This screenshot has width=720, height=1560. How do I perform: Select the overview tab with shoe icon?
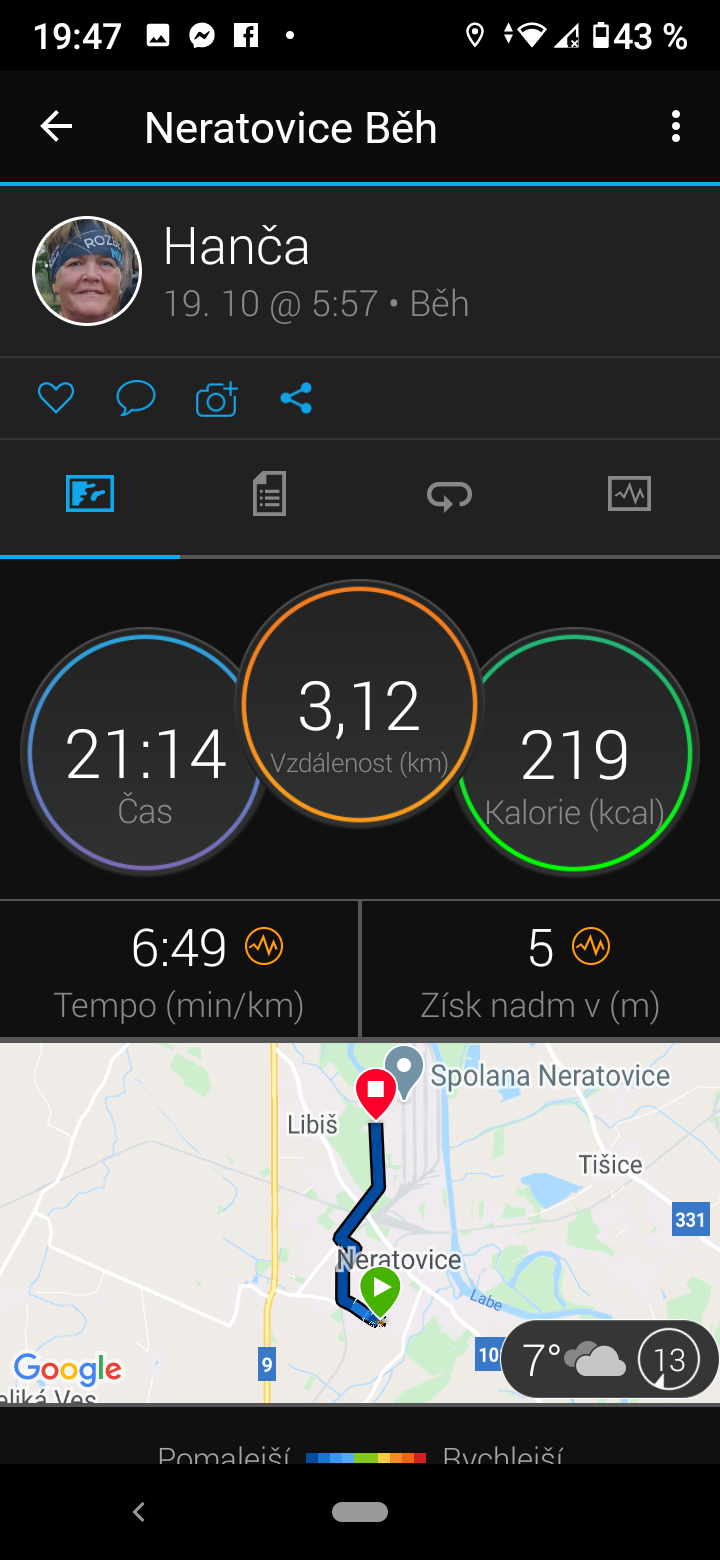[90, 494]
